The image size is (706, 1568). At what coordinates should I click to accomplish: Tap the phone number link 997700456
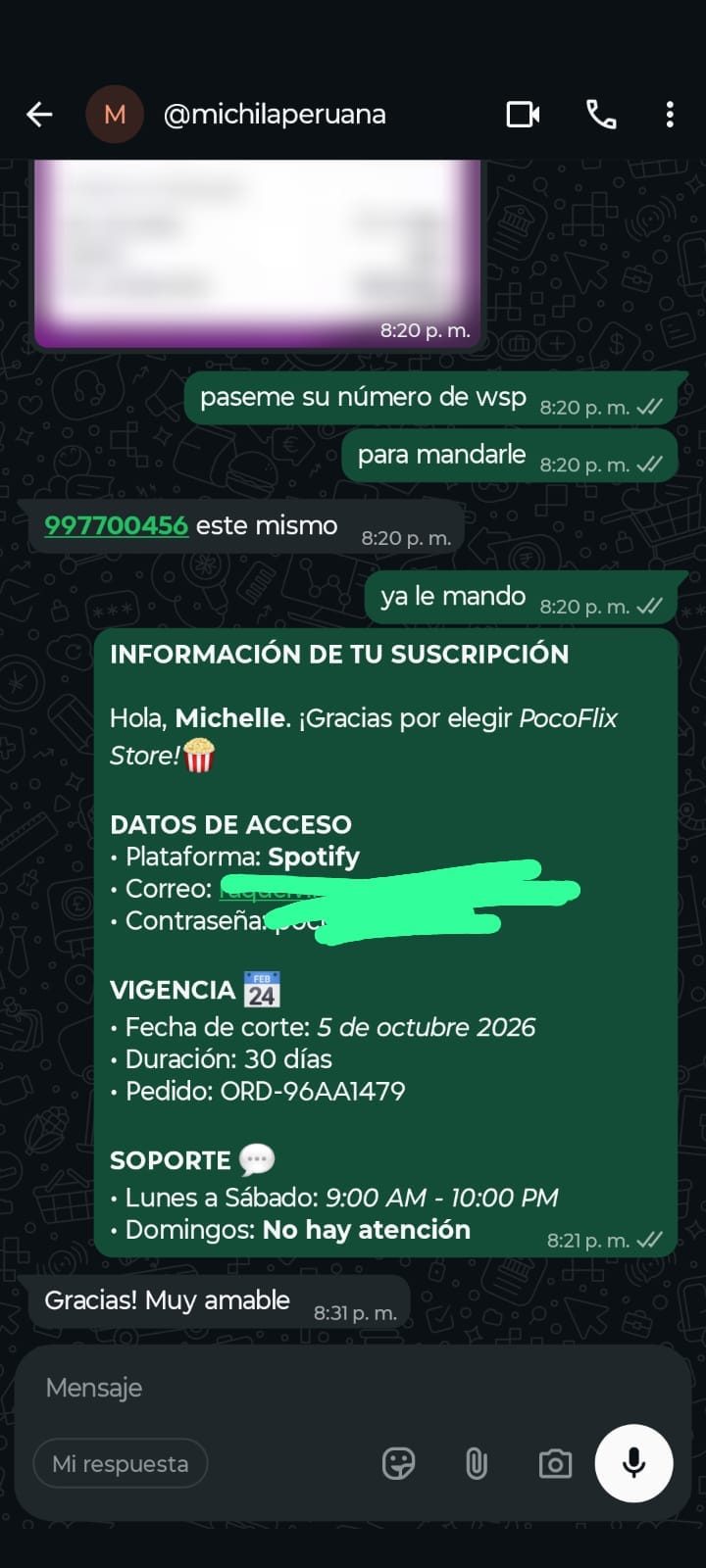116,525
